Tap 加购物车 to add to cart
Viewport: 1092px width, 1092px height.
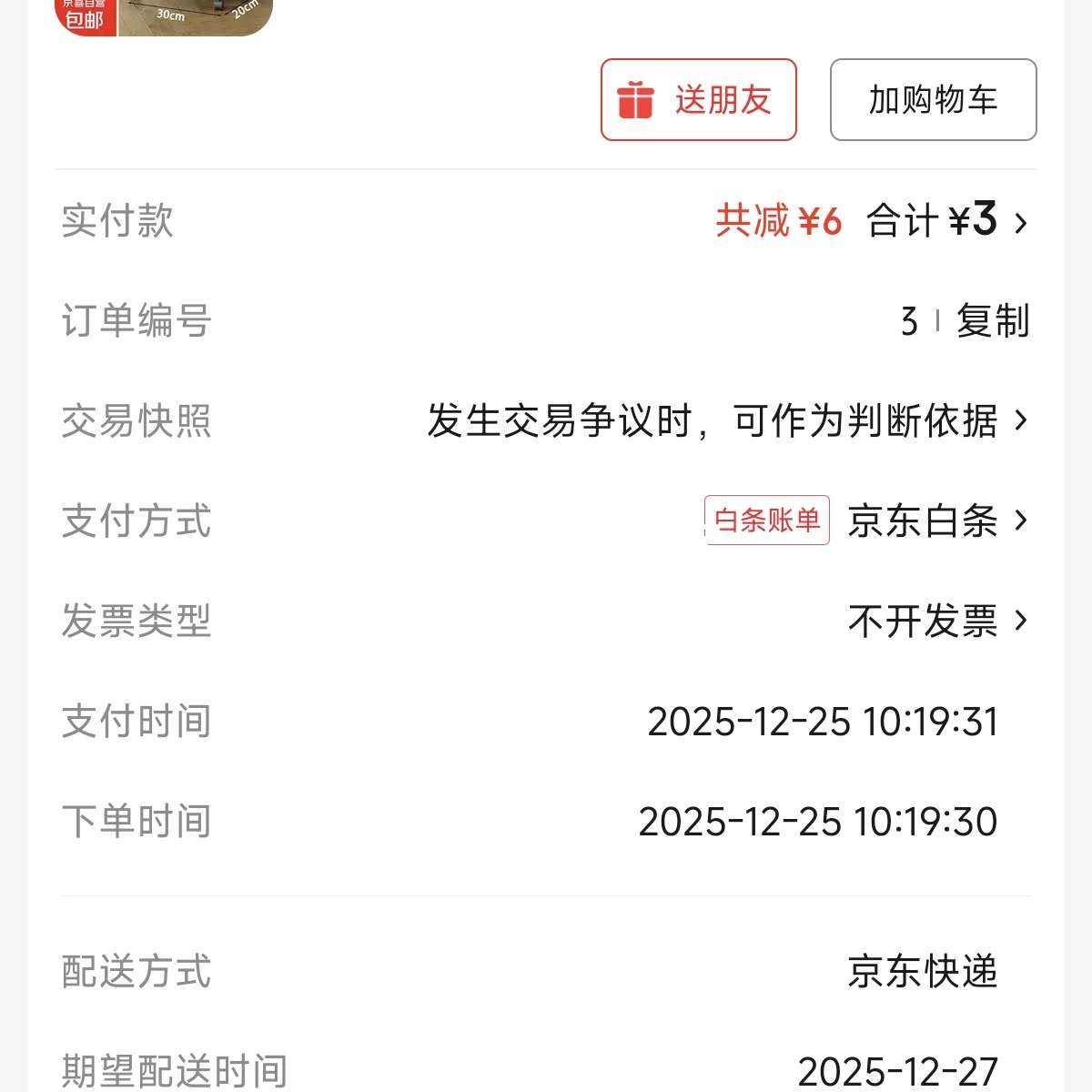(933, 100)
